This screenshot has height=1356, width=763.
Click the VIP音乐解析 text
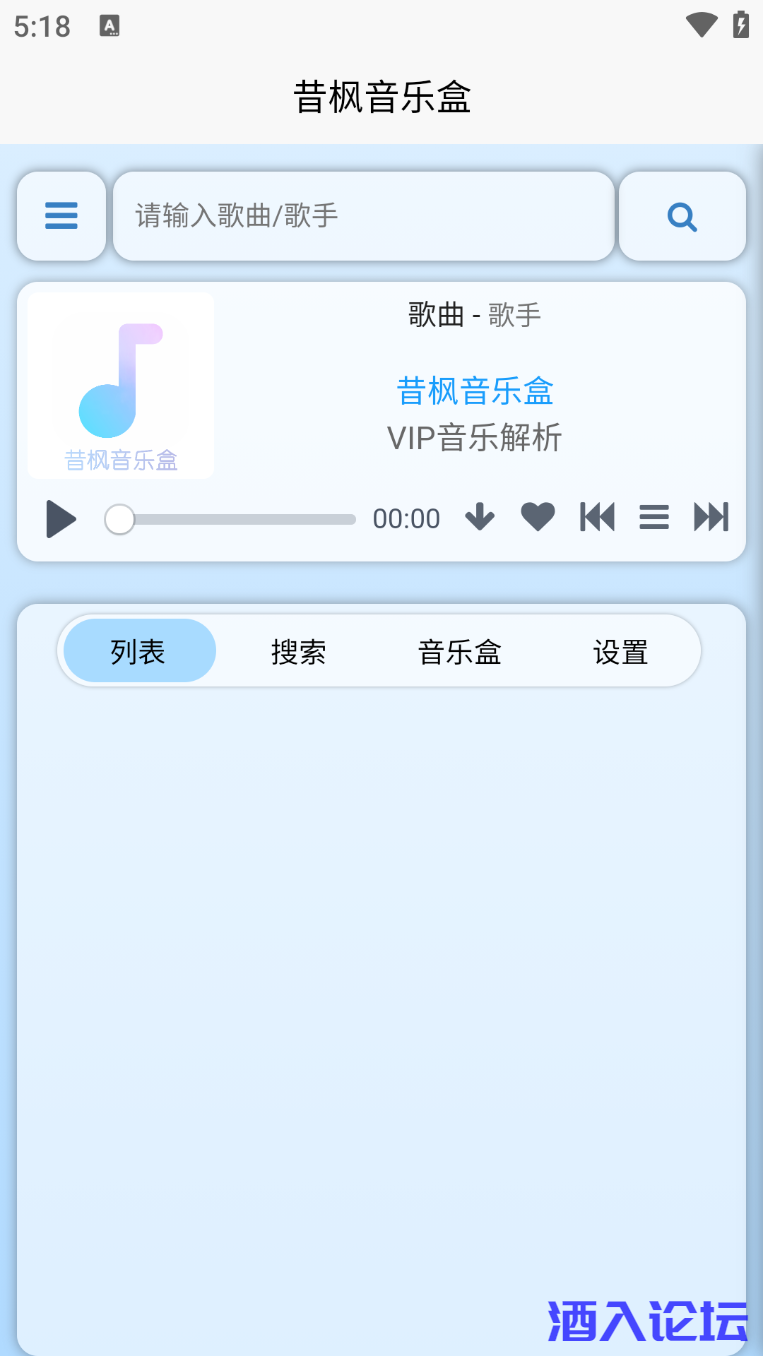[475, 438]
